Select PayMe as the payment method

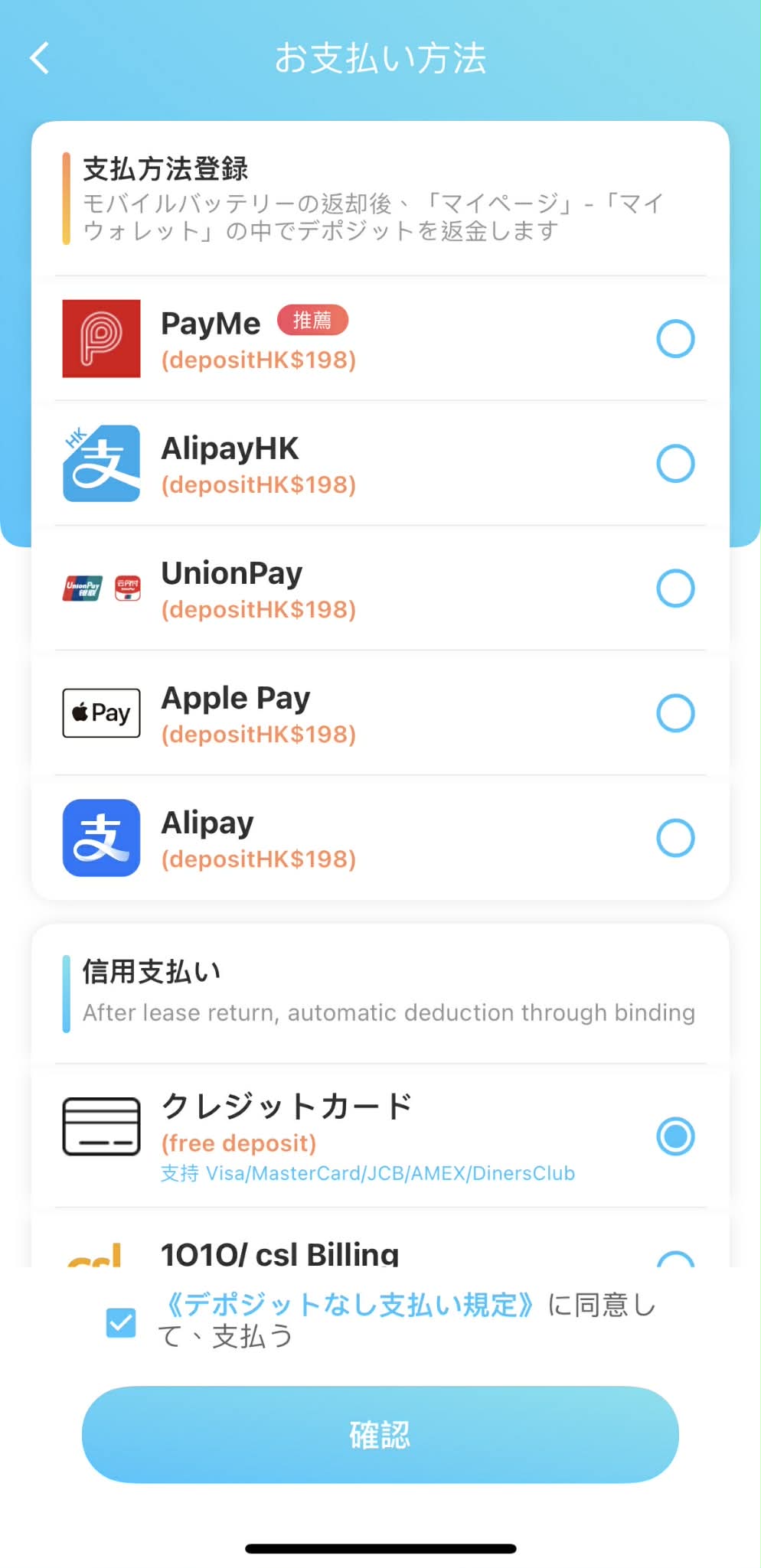pos(674,339)
